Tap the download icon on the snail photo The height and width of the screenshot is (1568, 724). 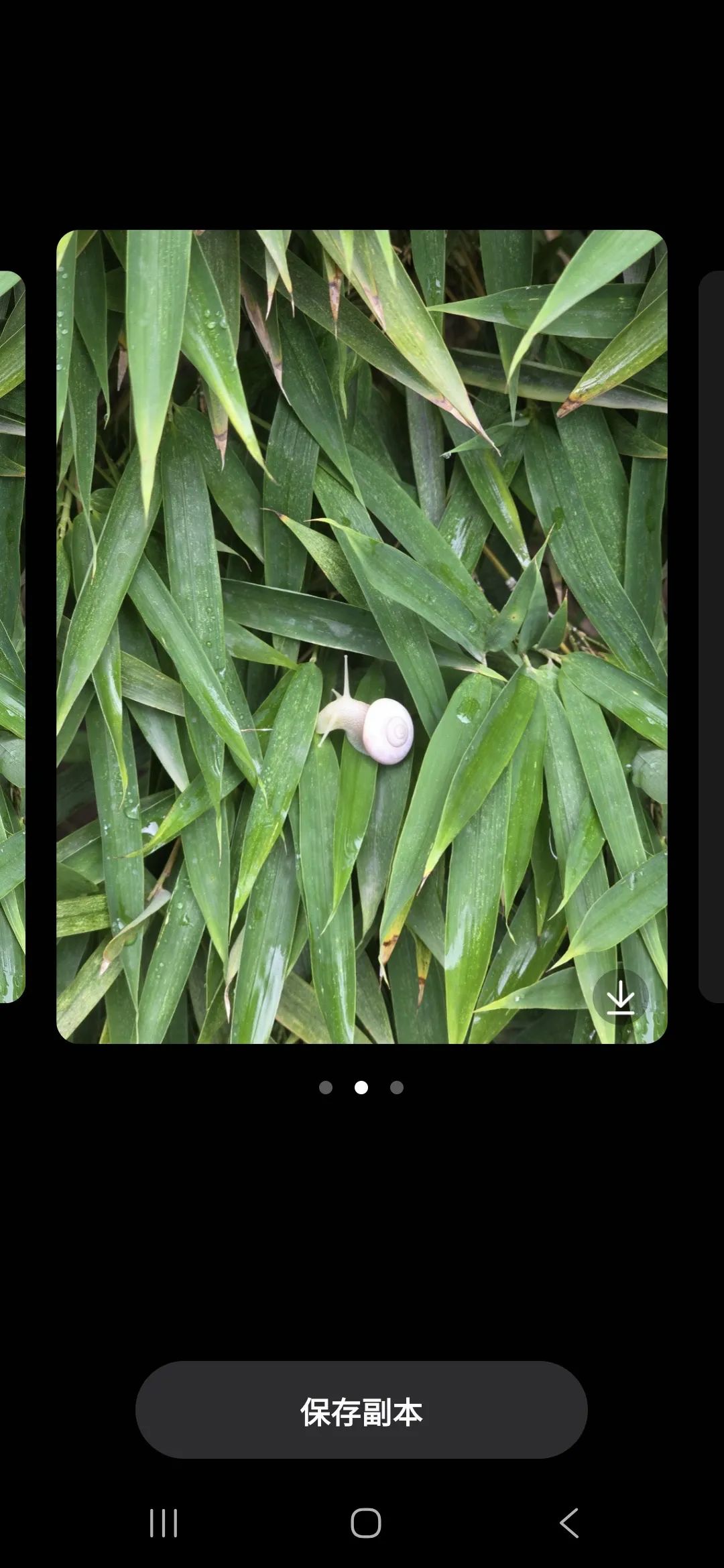(x=620, y=997)
